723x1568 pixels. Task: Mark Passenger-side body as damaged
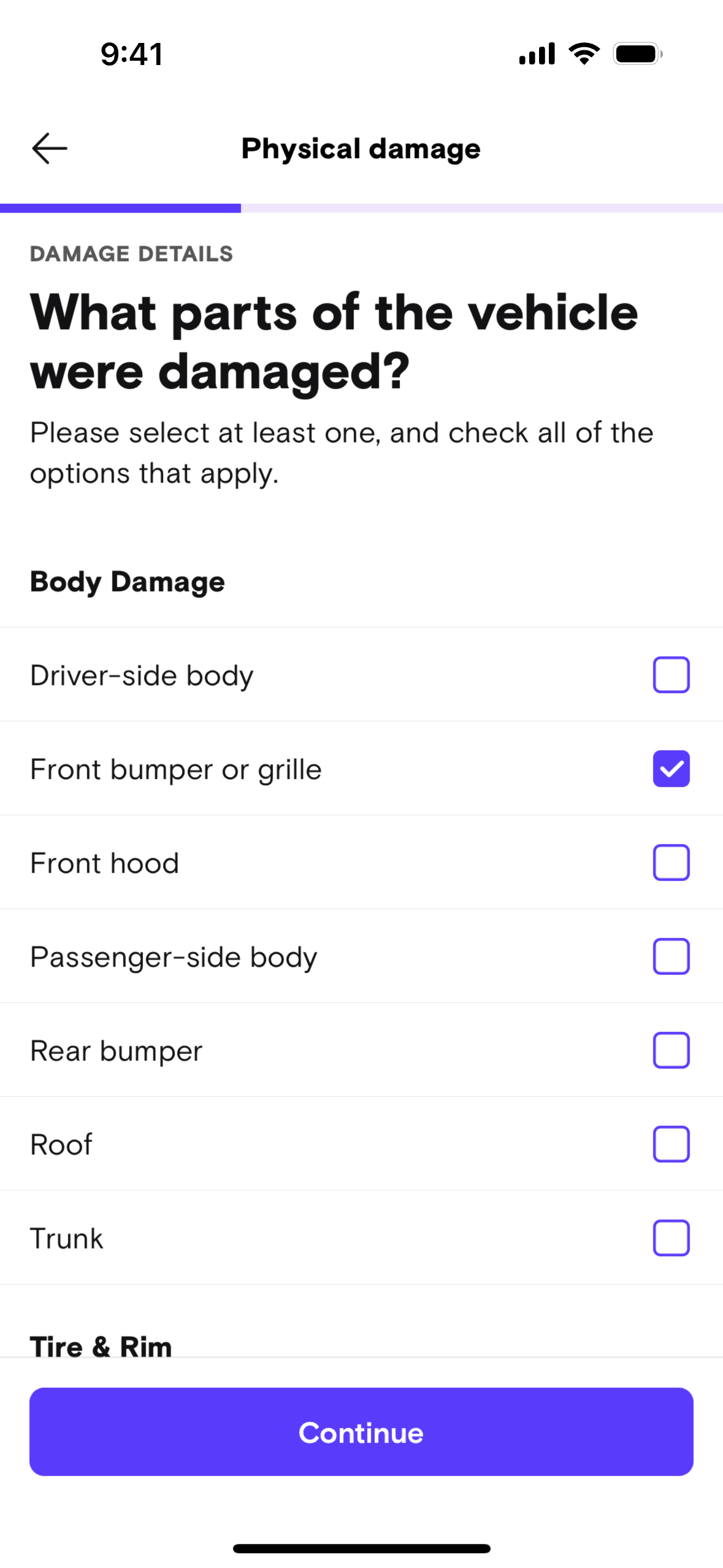(x=671, y=956)
